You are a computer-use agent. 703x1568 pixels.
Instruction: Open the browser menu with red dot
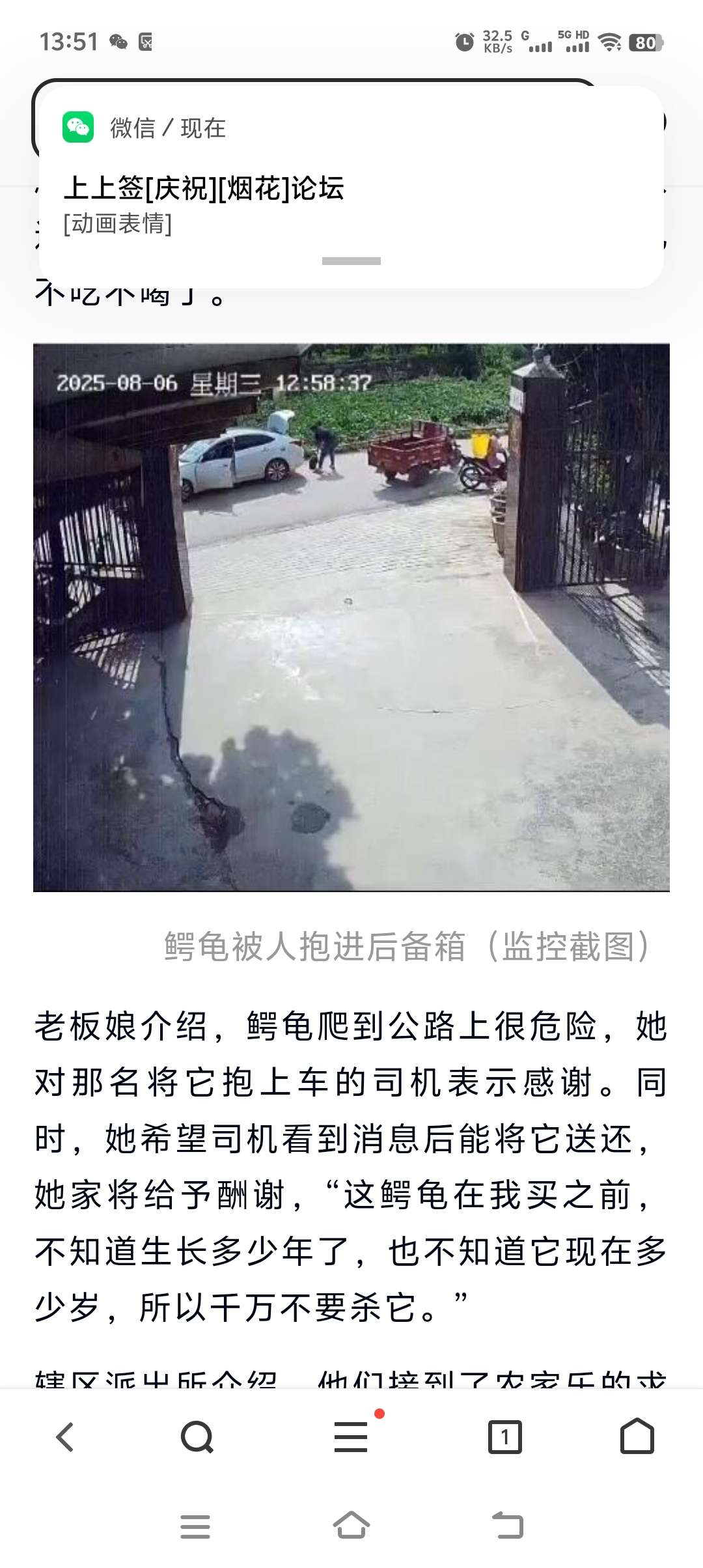coord(351,1436)
